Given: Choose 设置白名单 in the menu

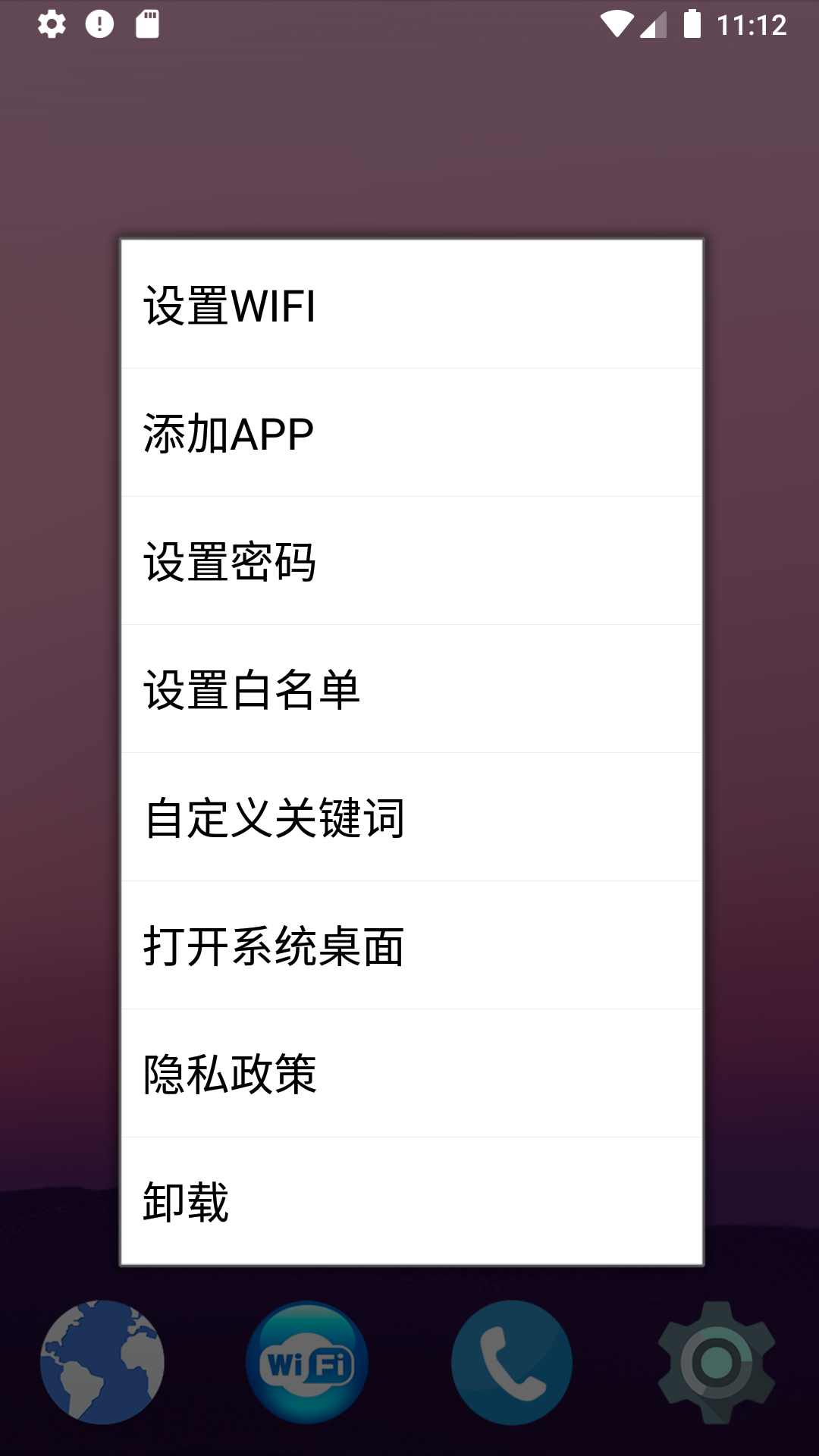Looking at the screenshot, I should pos(411,689).
